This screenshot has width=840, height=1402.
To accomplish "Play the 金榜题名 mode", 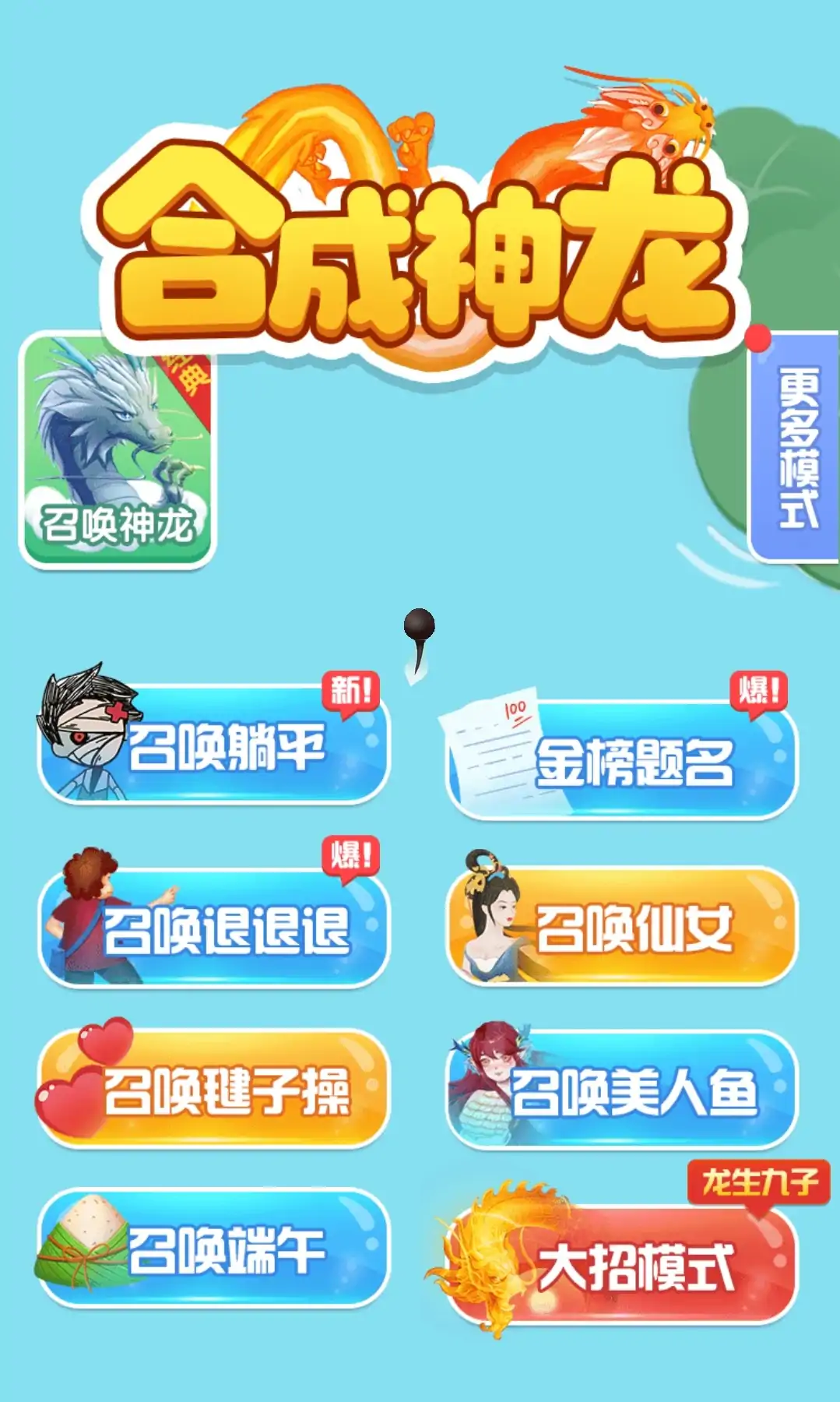I will [623, 761].
